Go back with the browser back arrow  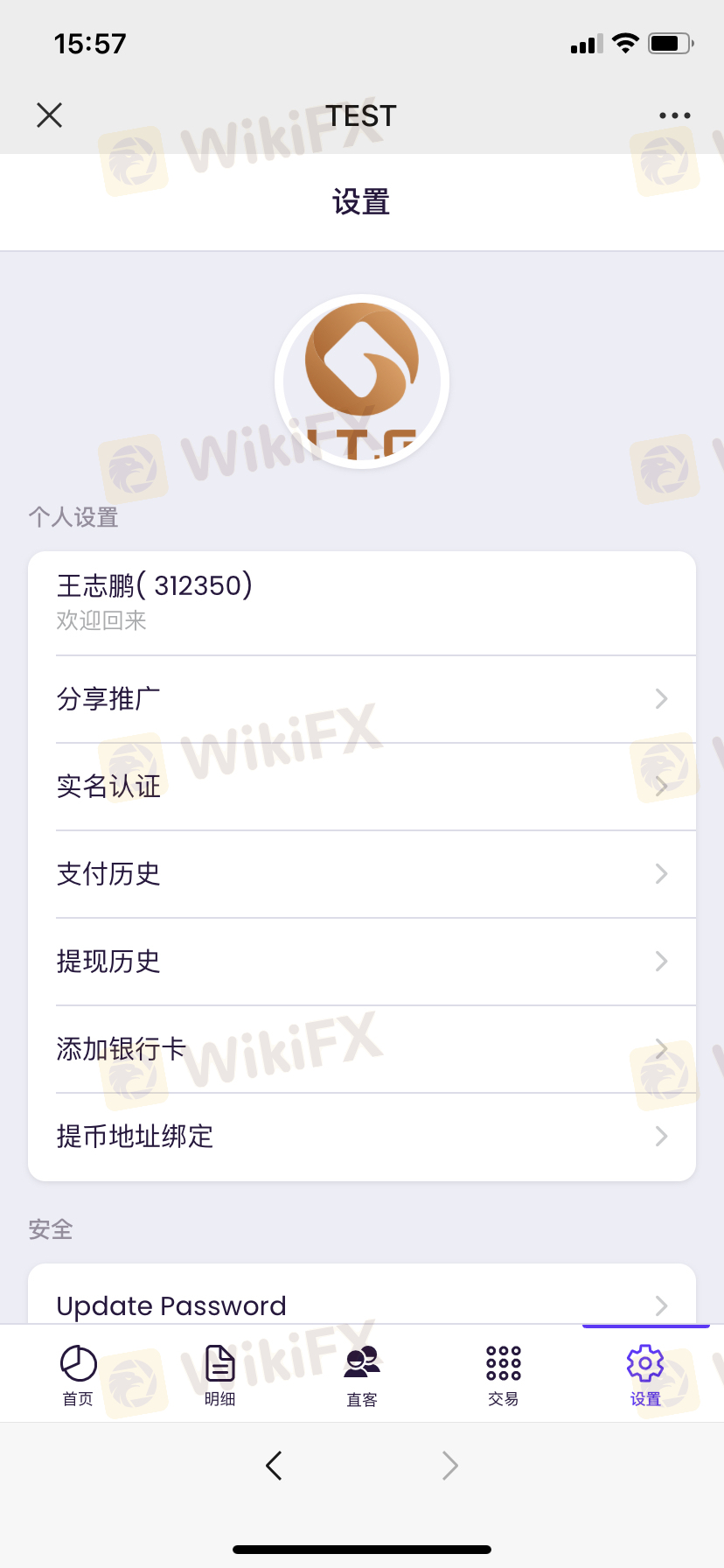click(x=274, y=1466)
